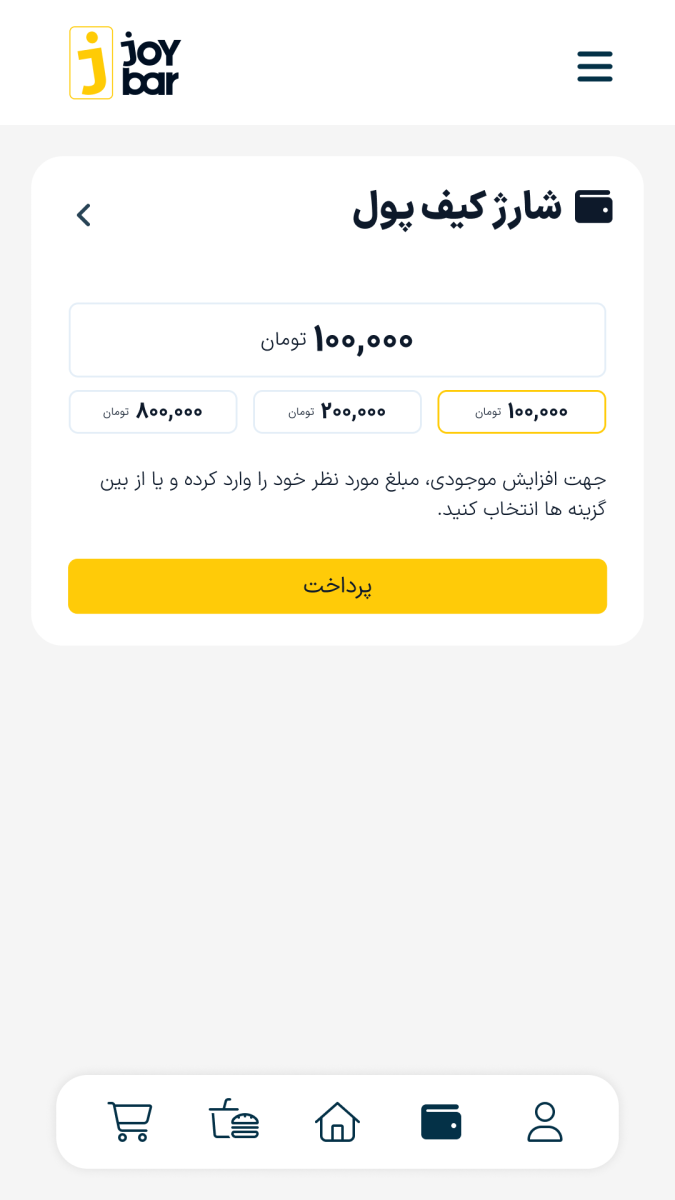Open the profile tab
The height and width of the screenshot is (1200, 675).
click(x=545, y=1121)
